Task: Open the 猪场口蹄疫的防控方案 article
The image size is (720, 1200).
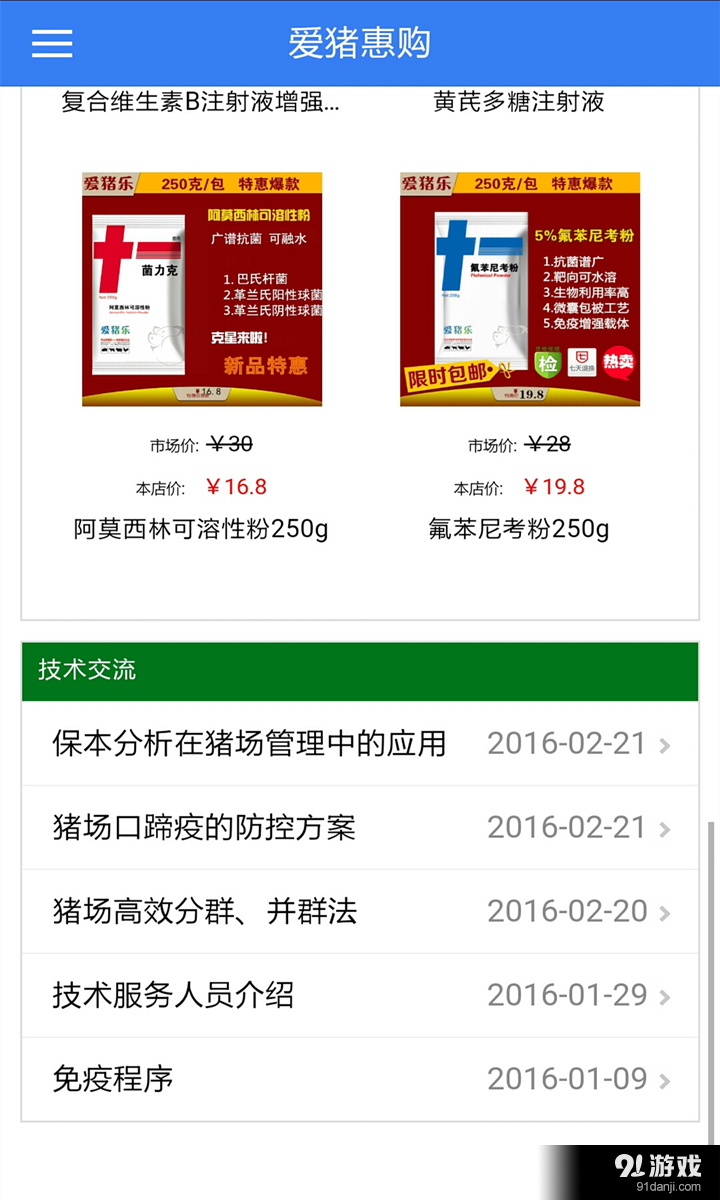Action: [204, 829]
